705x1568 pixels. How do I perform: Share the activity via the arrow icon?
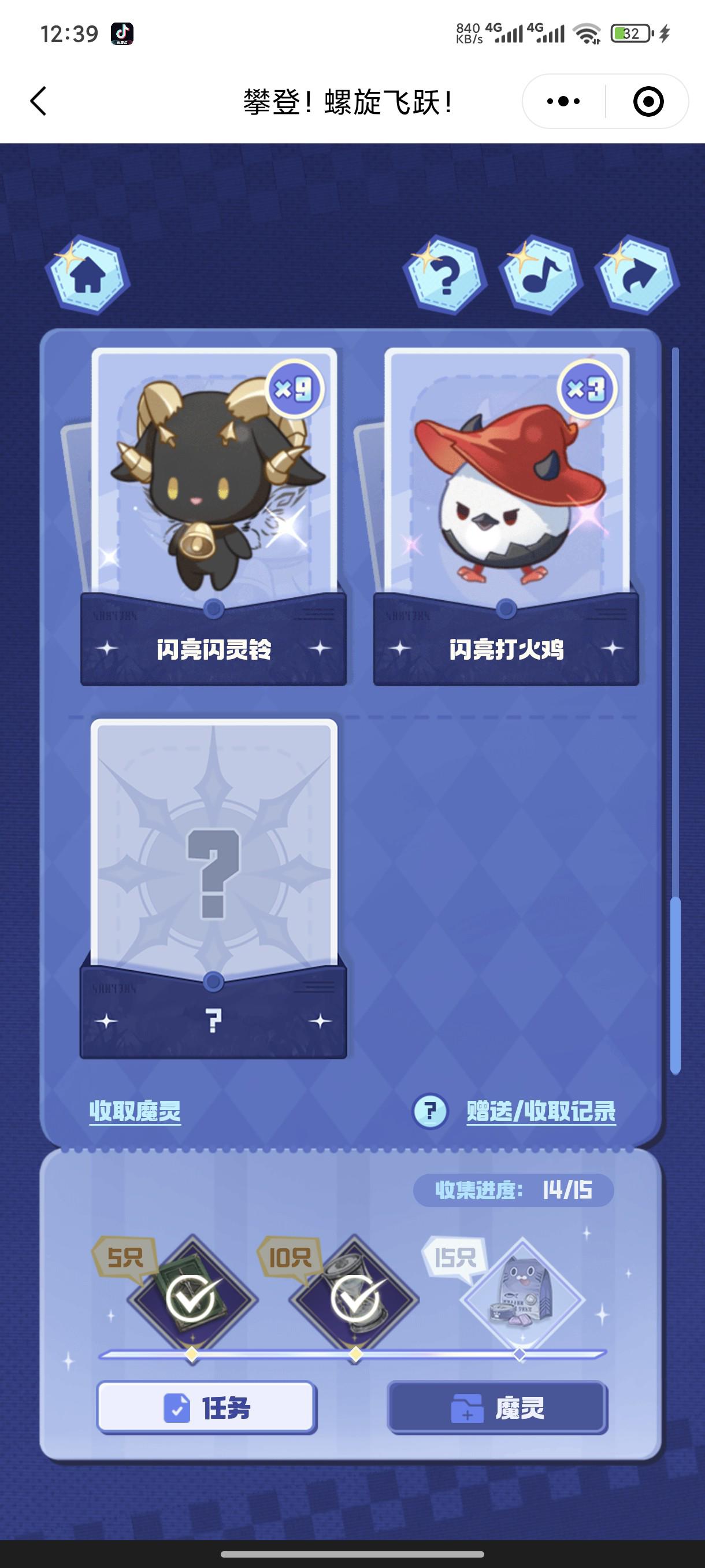pyautogui.click(x=637, y=276)
